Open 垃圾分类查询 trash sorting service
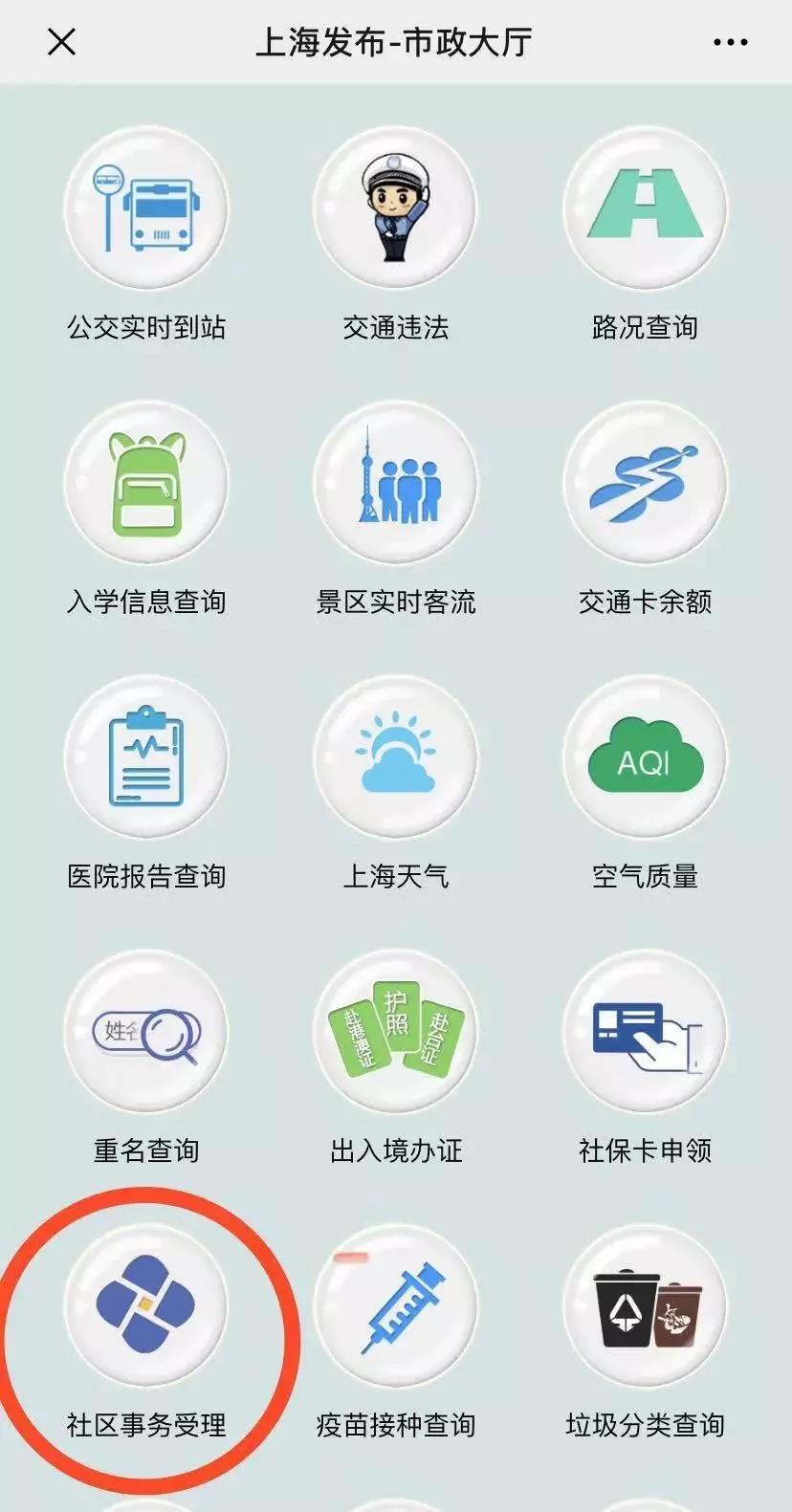Image resolution: width=792 pixels, height=1512 pixels. tap(646, 1308)
